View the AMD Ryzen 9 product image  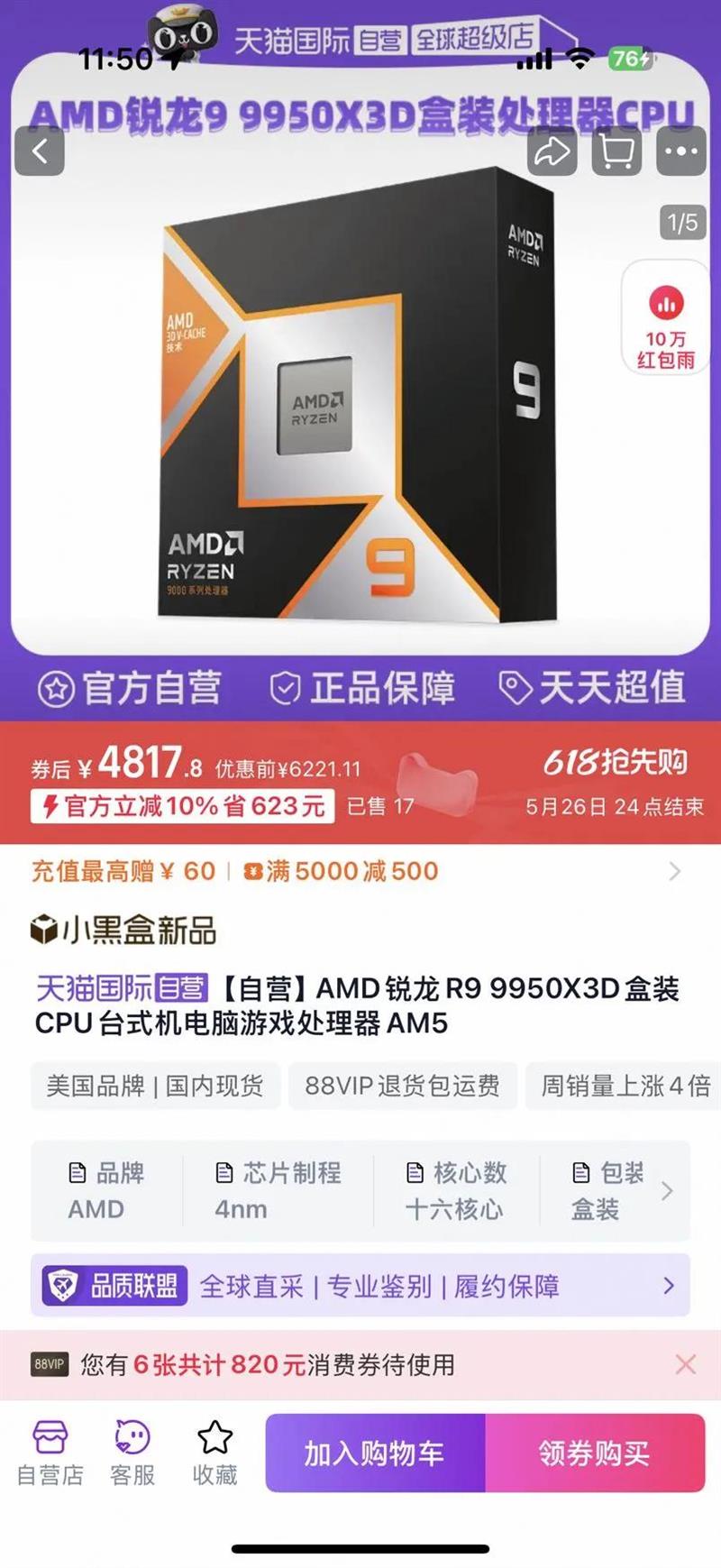(351, 397)
